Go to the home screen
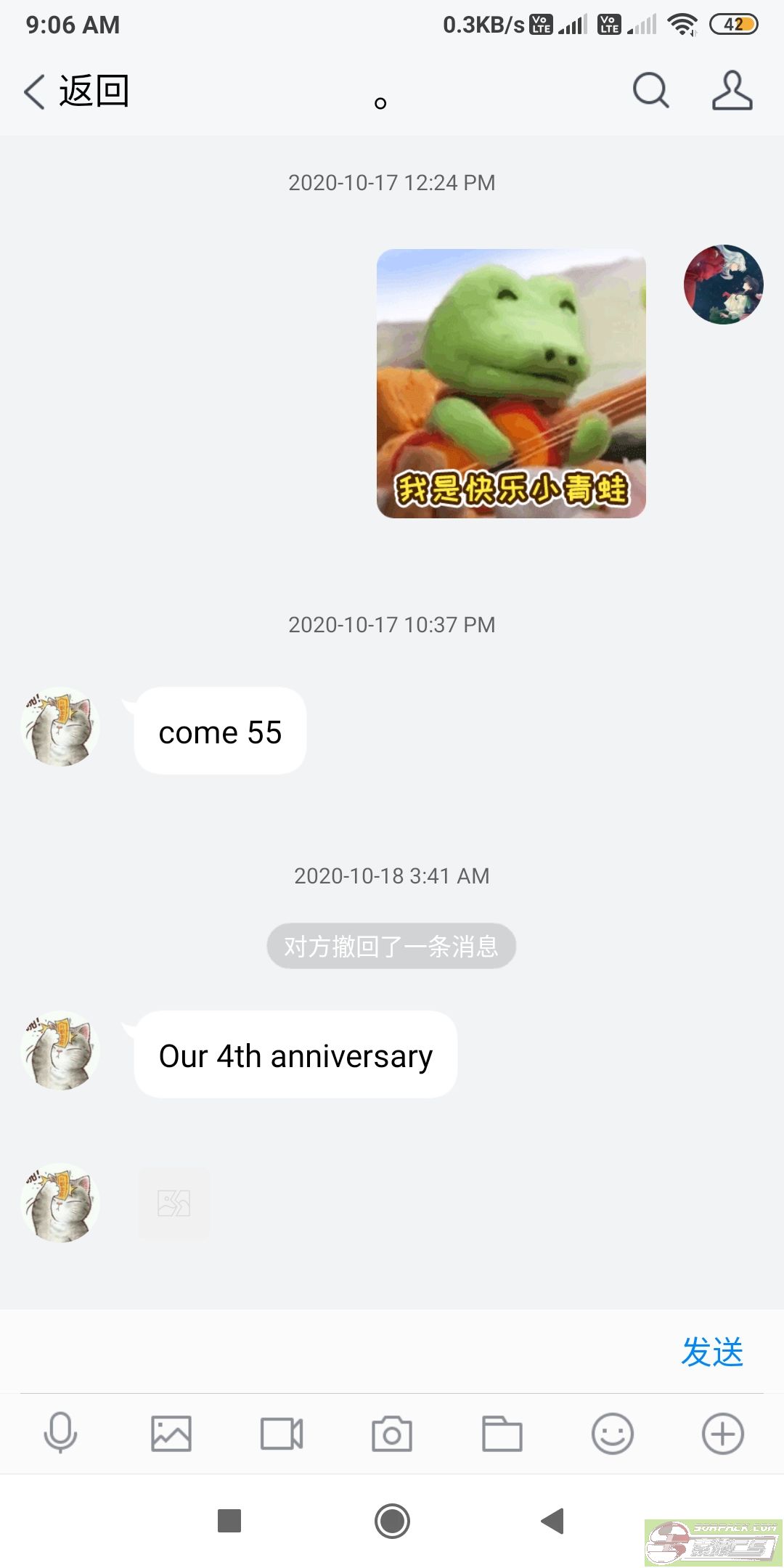This screenshot has width=784, height=1568. pyautogui.click(x=392, y=1521)
